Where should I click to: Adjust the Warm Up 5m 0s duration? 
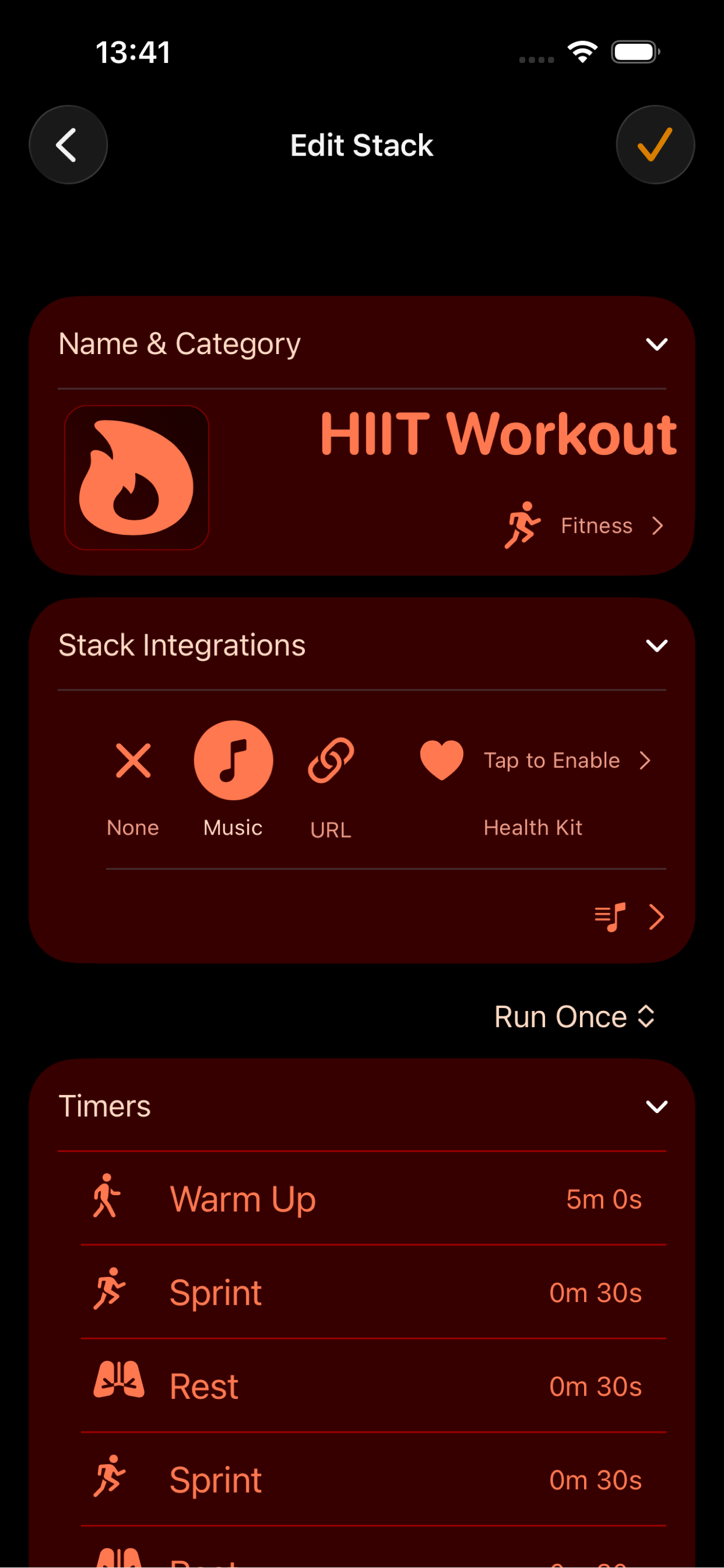point(603,1198)
